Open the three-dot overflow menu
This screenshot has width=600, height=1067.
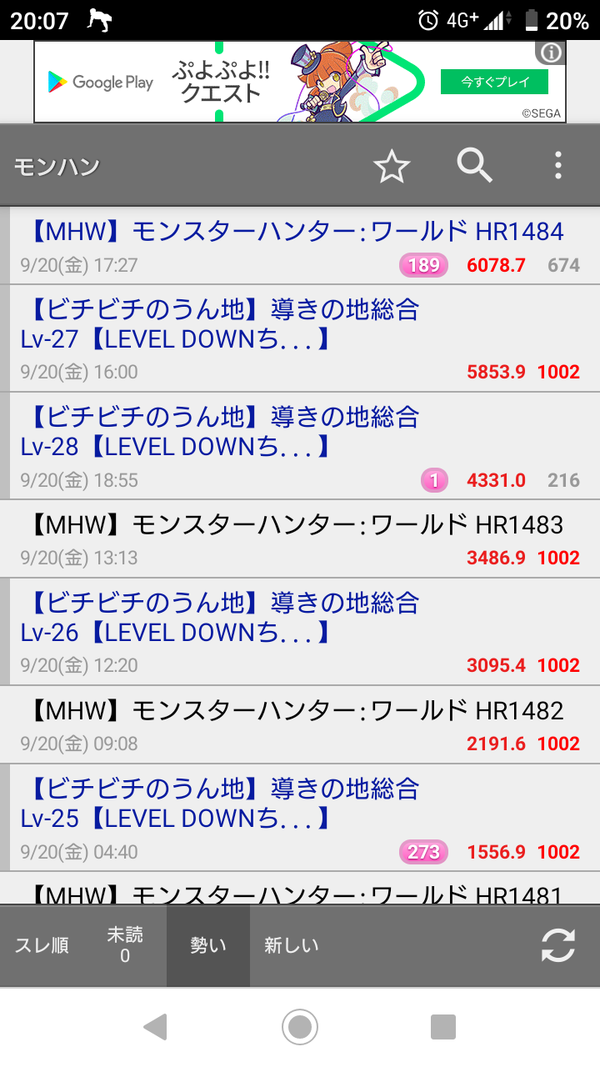click(558, 165)
